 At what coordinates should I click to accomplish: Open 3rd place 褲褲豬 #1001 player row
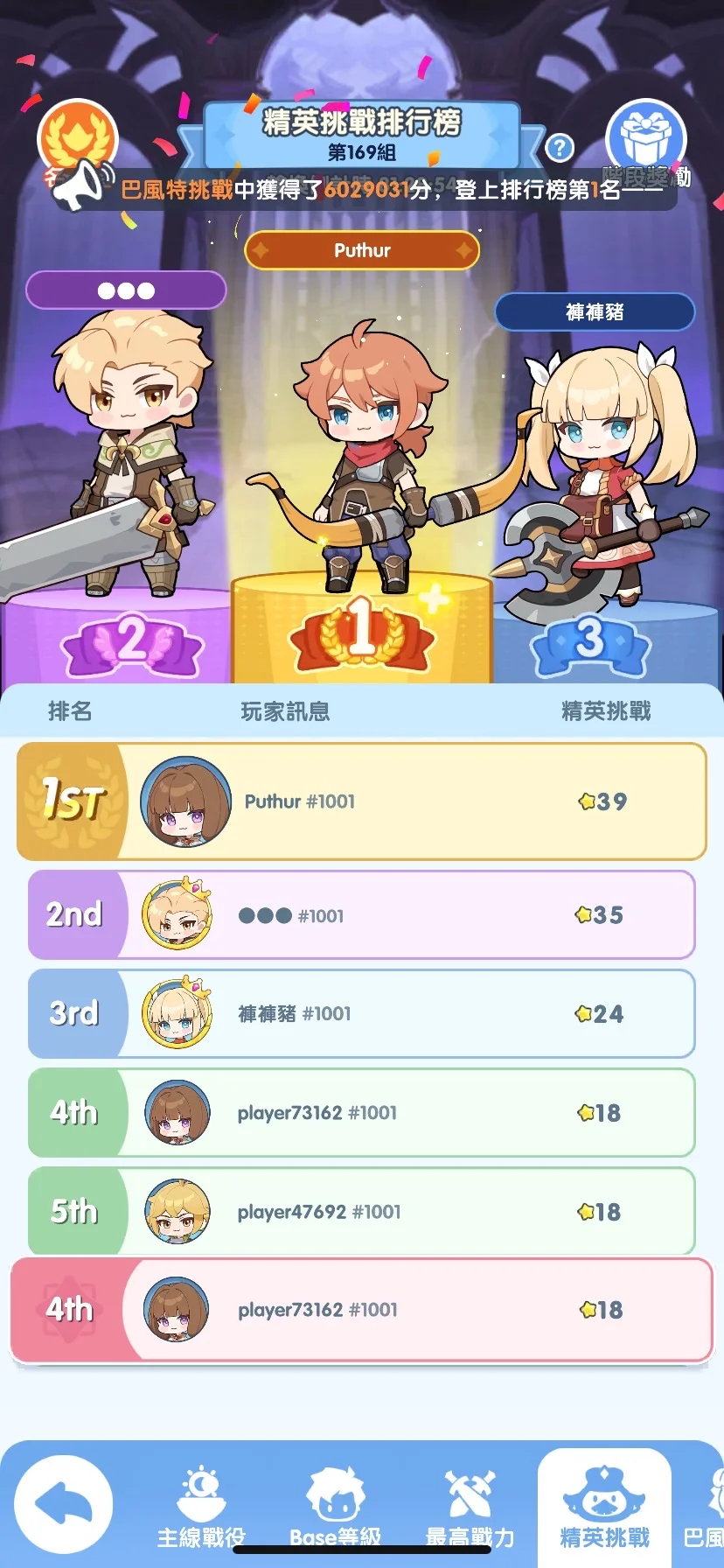[x=361, y=1014]
